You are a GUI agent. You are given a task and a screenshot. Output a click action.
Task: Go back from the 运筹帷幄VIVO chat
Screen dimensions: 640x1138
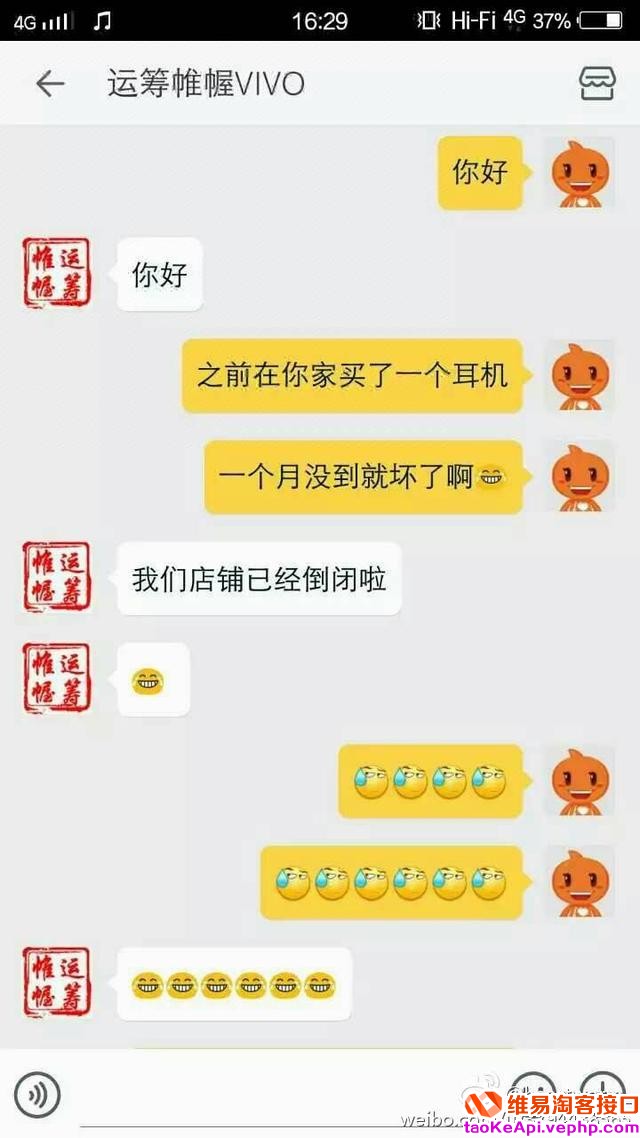pyautogui.click(x=50, y=84)
